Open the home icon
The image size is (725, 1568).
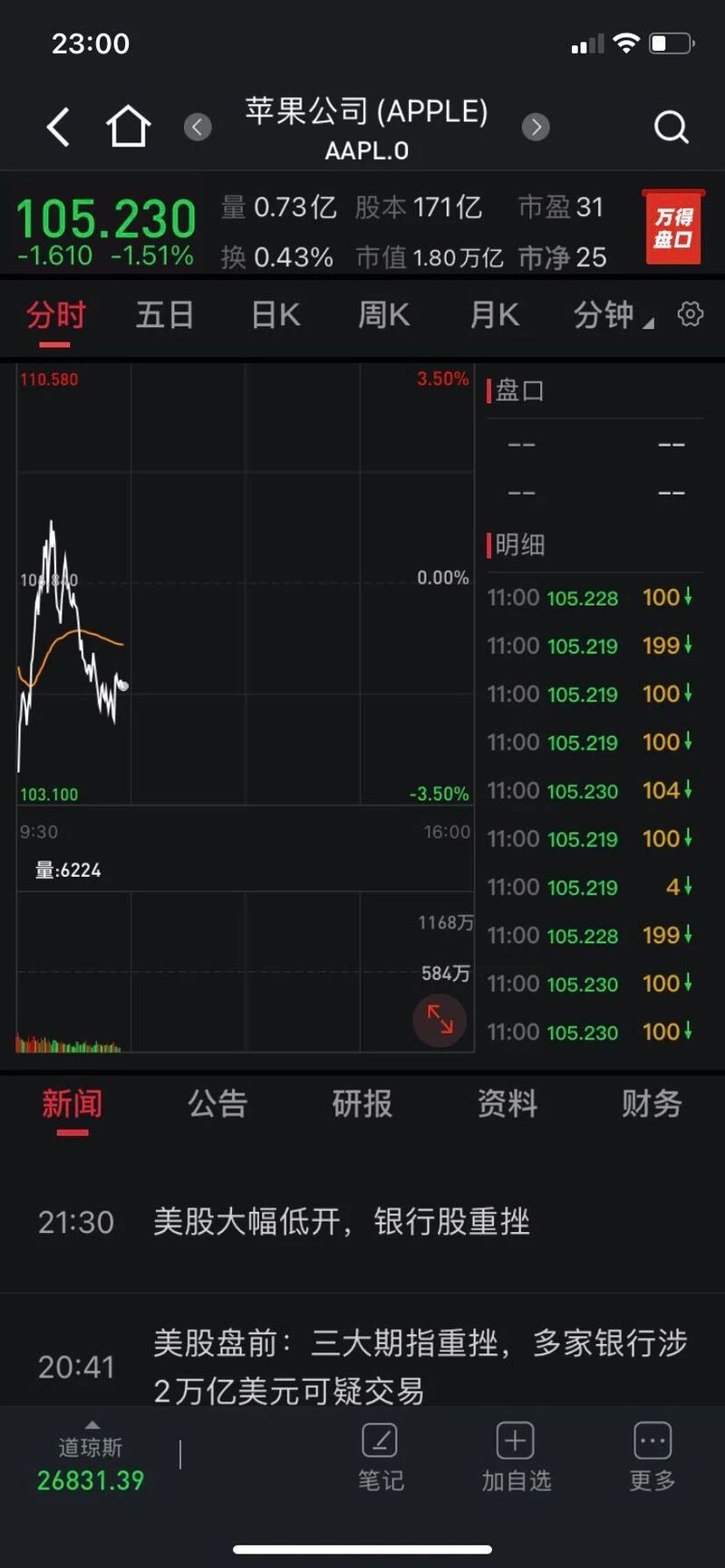tap(128, 126)
